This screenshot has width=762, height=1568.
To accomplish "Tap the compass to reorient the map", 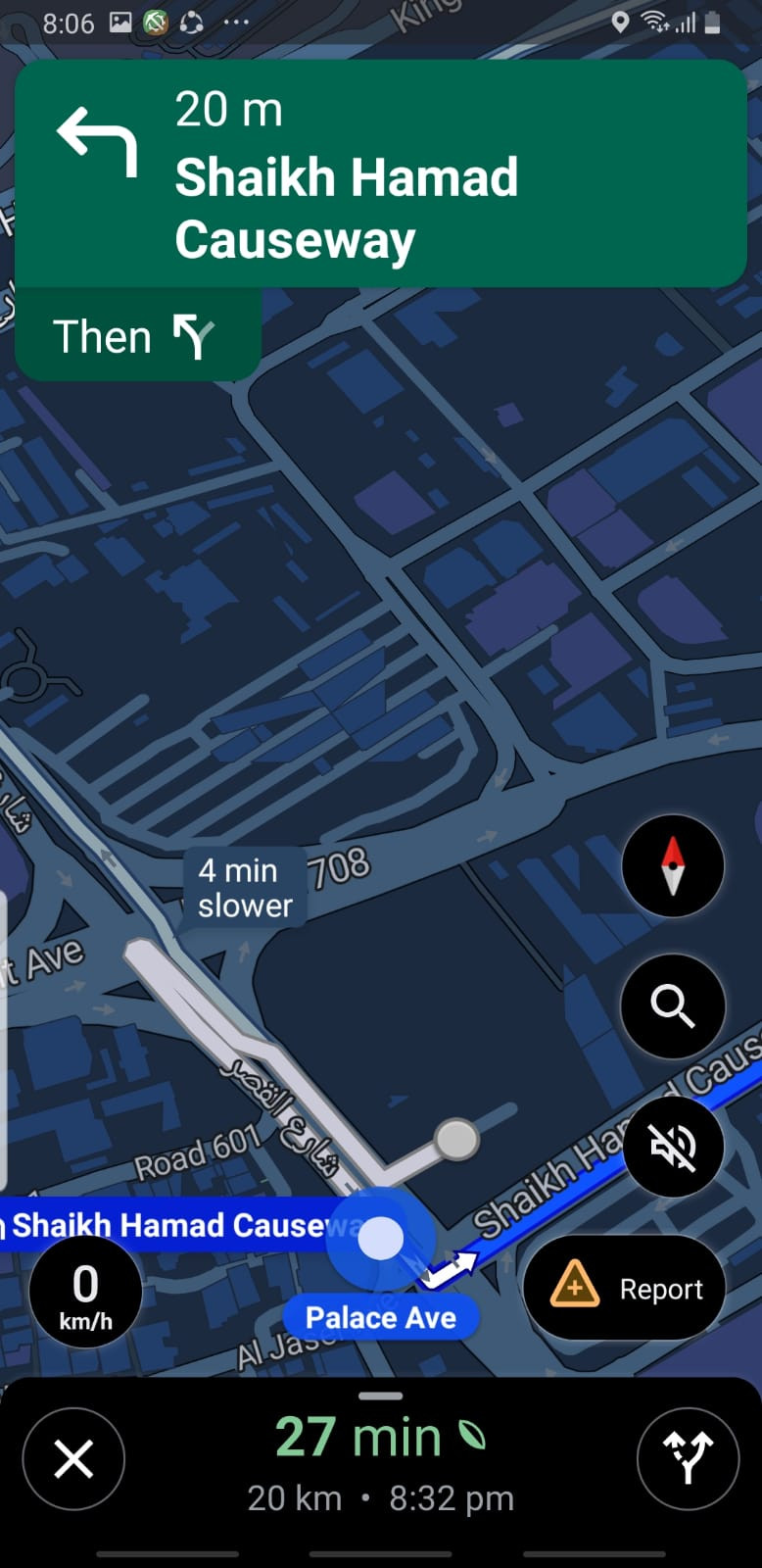I will [672, 866].
